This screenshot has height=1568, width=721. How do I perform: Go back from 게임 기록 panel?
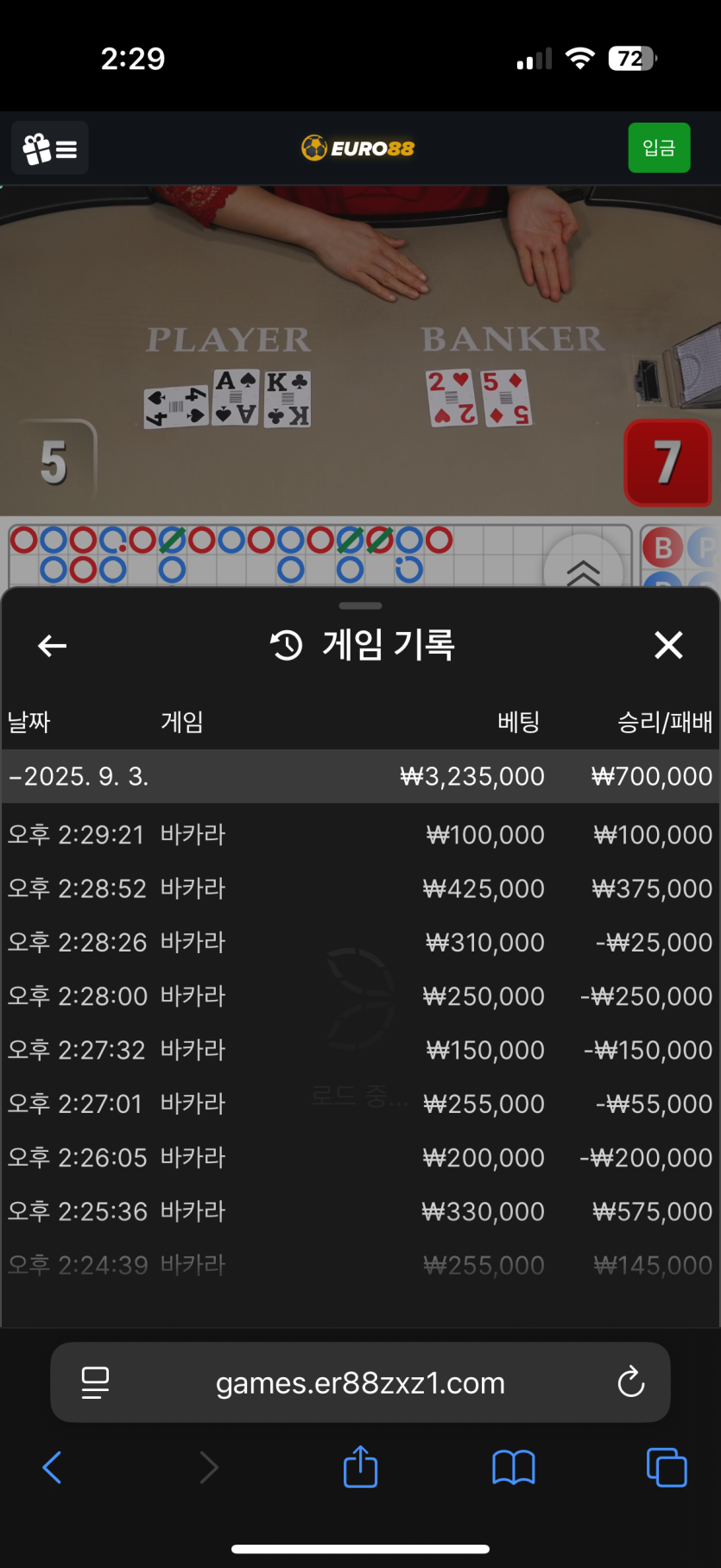tap(53, 645)
